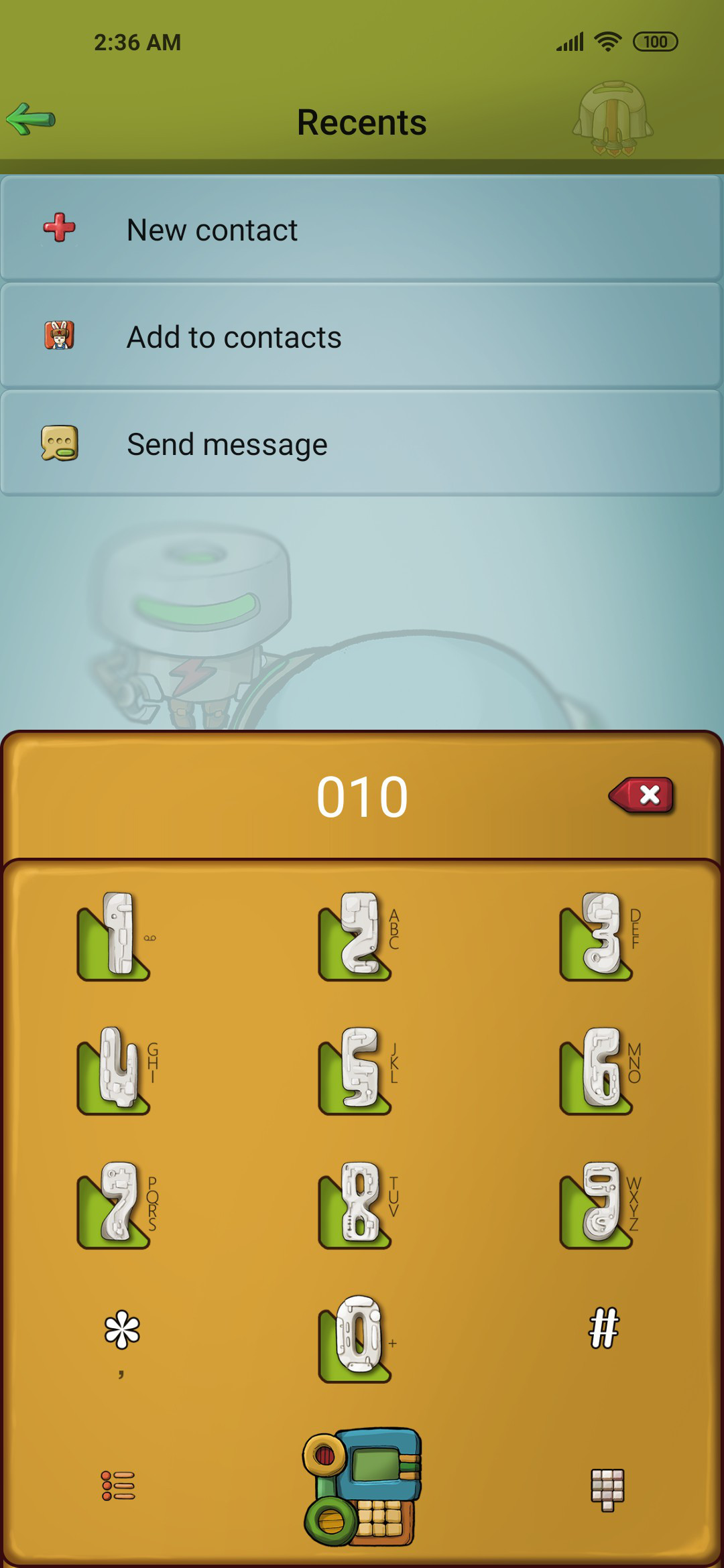Delete last digit with red backspace
724x1568 pixels.
point(642,795)
